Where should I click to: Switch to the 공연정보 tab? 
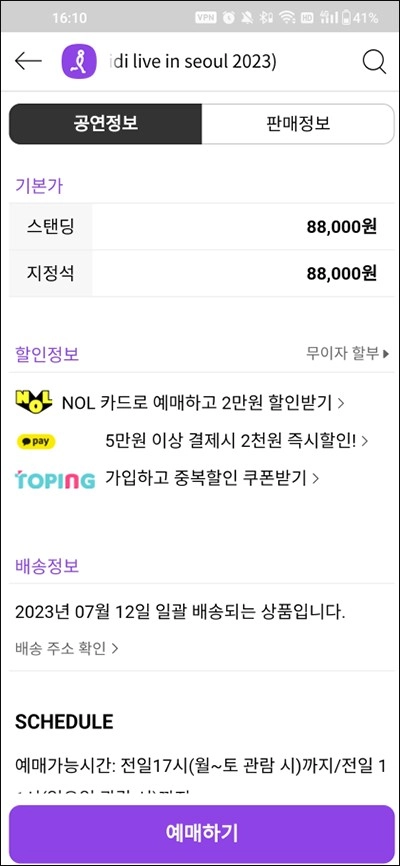point(106,124)
